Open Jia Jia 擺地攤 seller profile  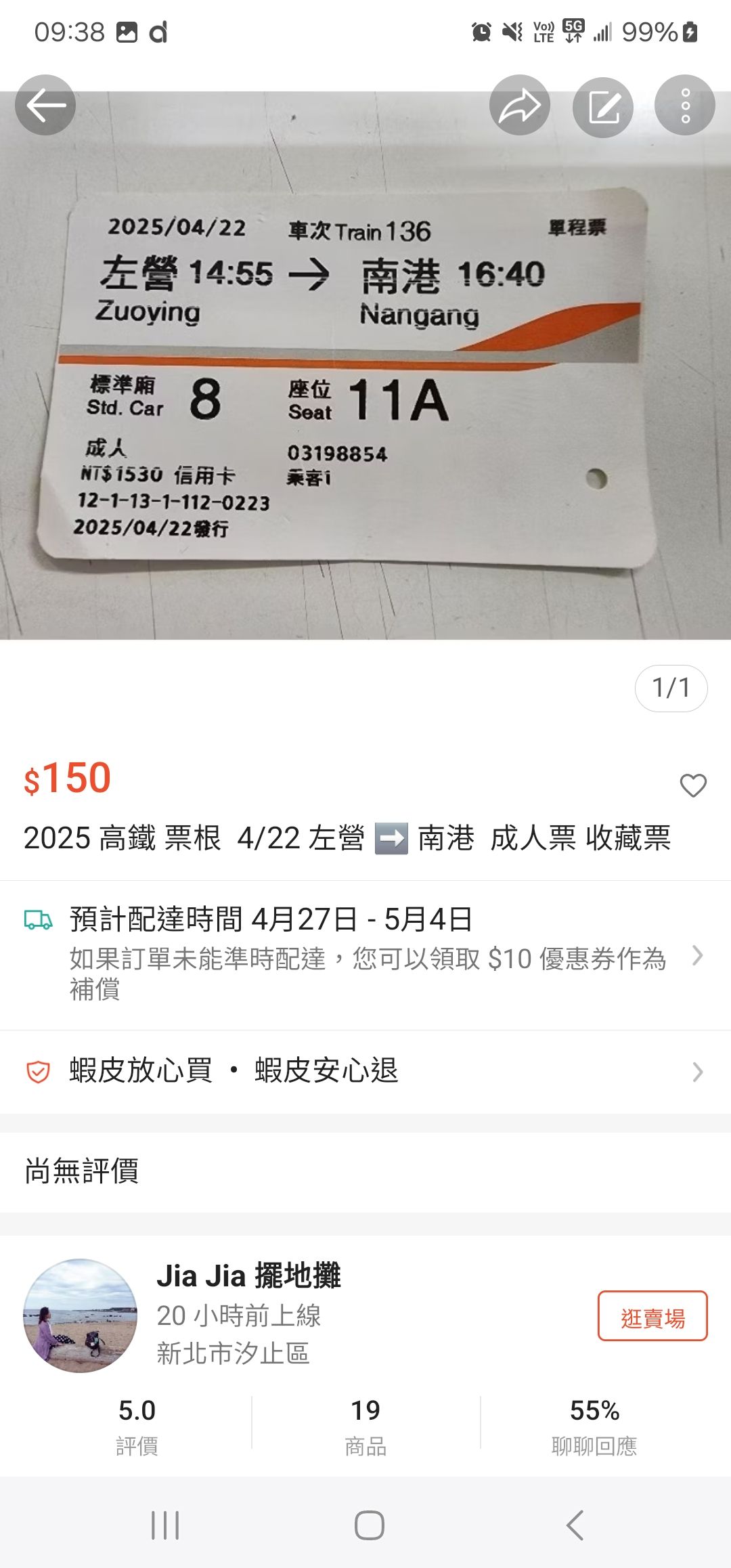click(248, 1277)
